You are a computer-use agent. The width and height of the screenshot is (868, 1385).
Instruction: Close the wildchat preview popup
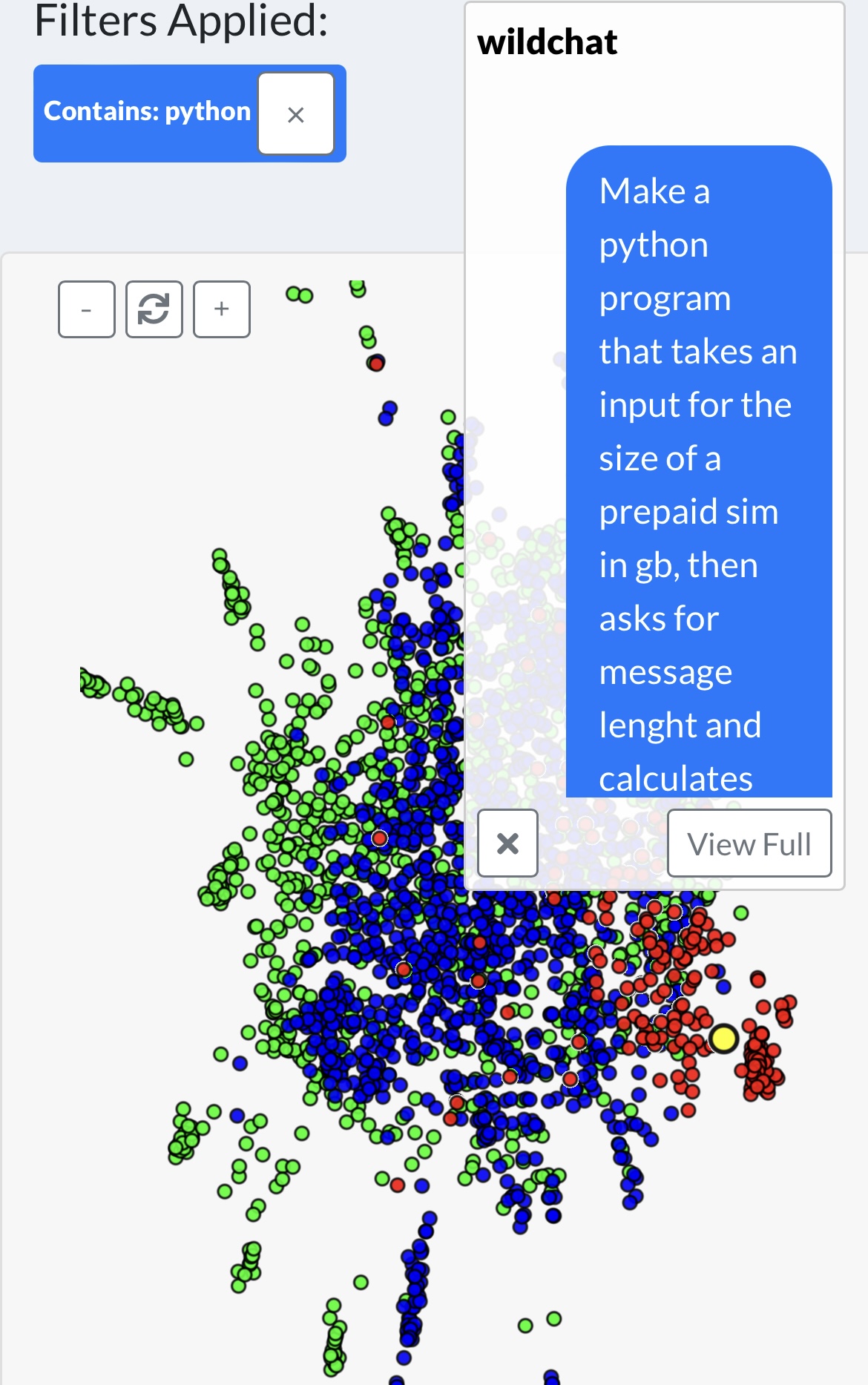point(507,843)
